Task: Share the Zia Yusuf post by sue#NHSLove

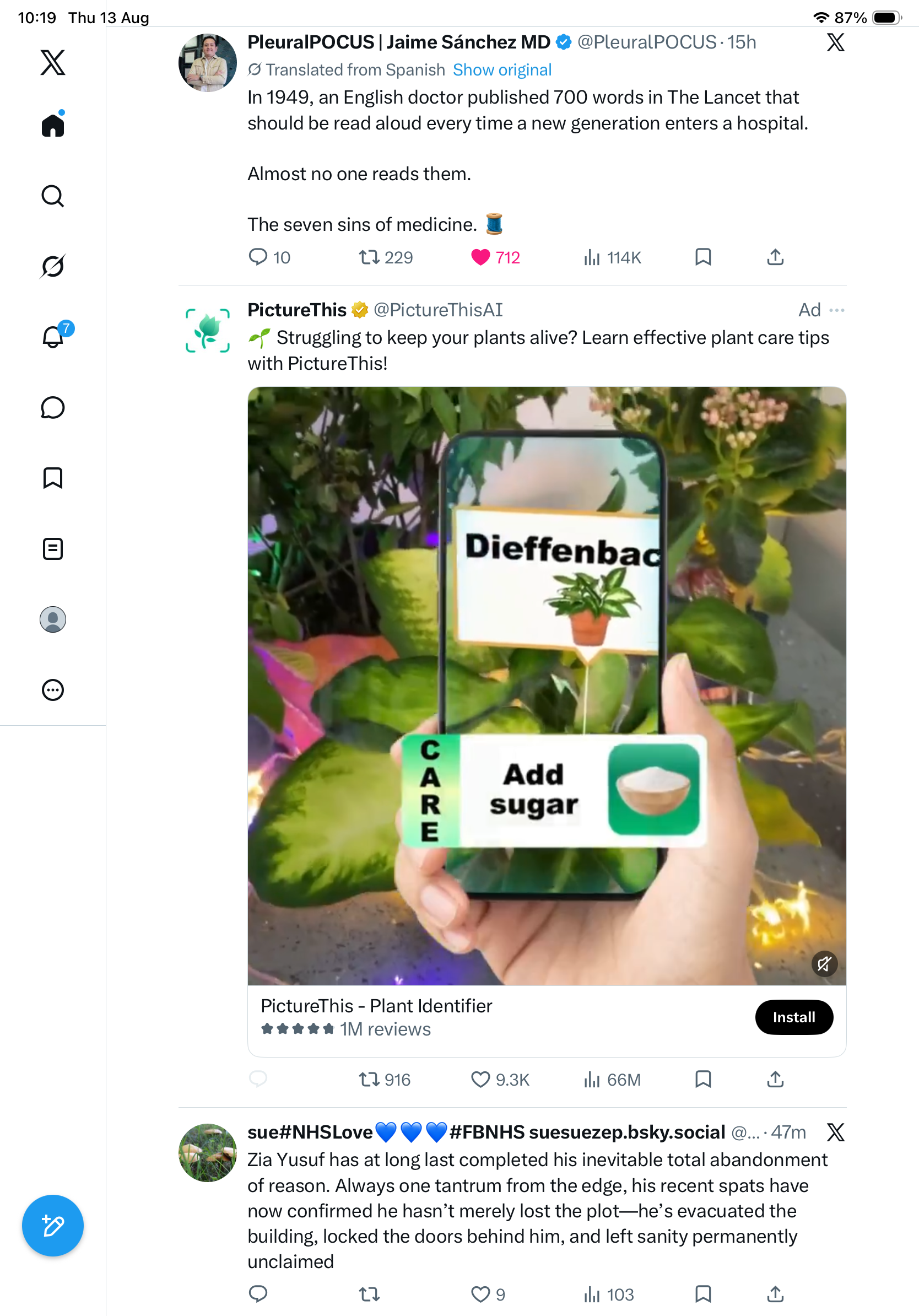Action: click(775, 1294)
